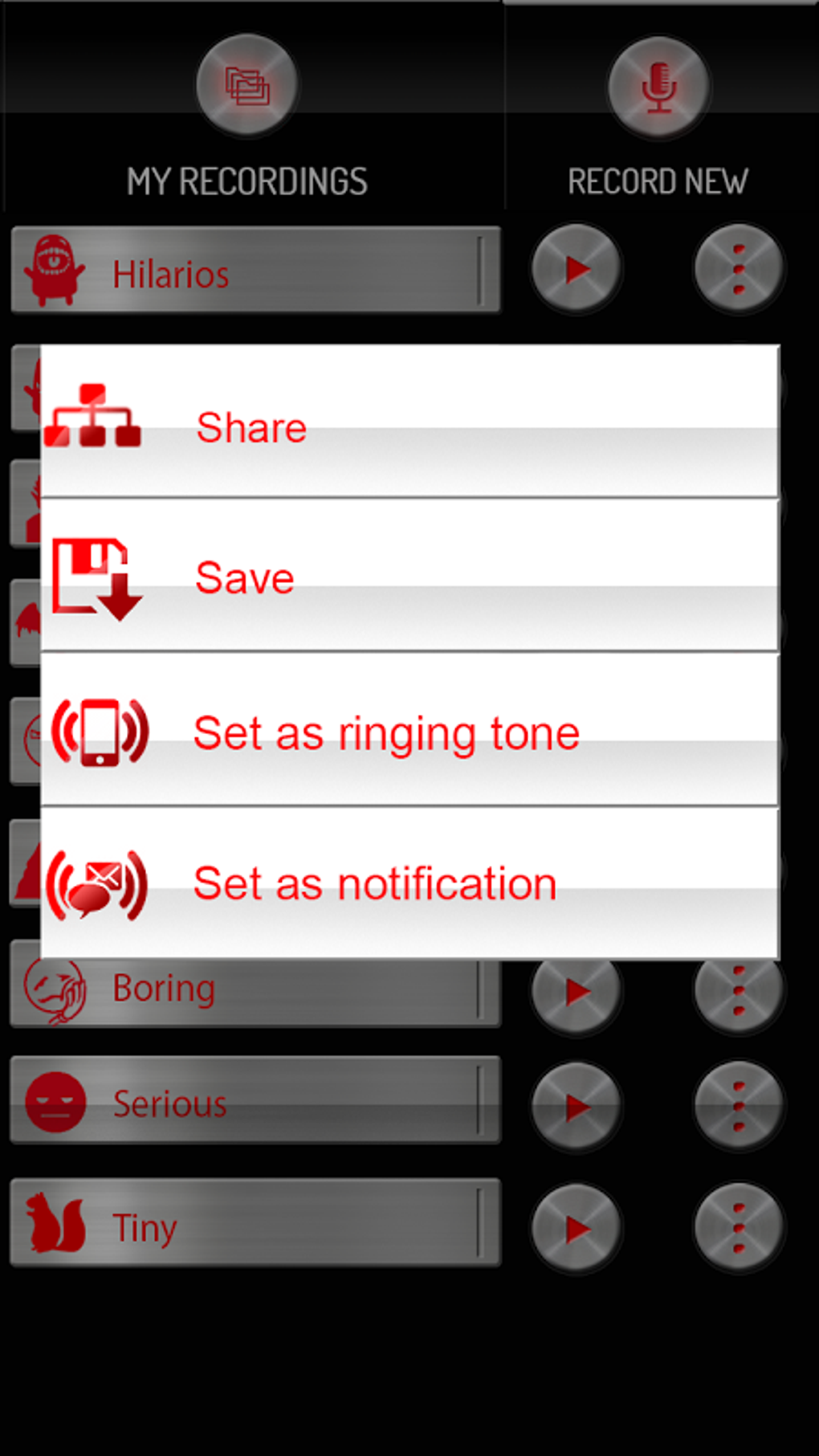Open options menu for the Hilarios recording

[x=738, y=269]
